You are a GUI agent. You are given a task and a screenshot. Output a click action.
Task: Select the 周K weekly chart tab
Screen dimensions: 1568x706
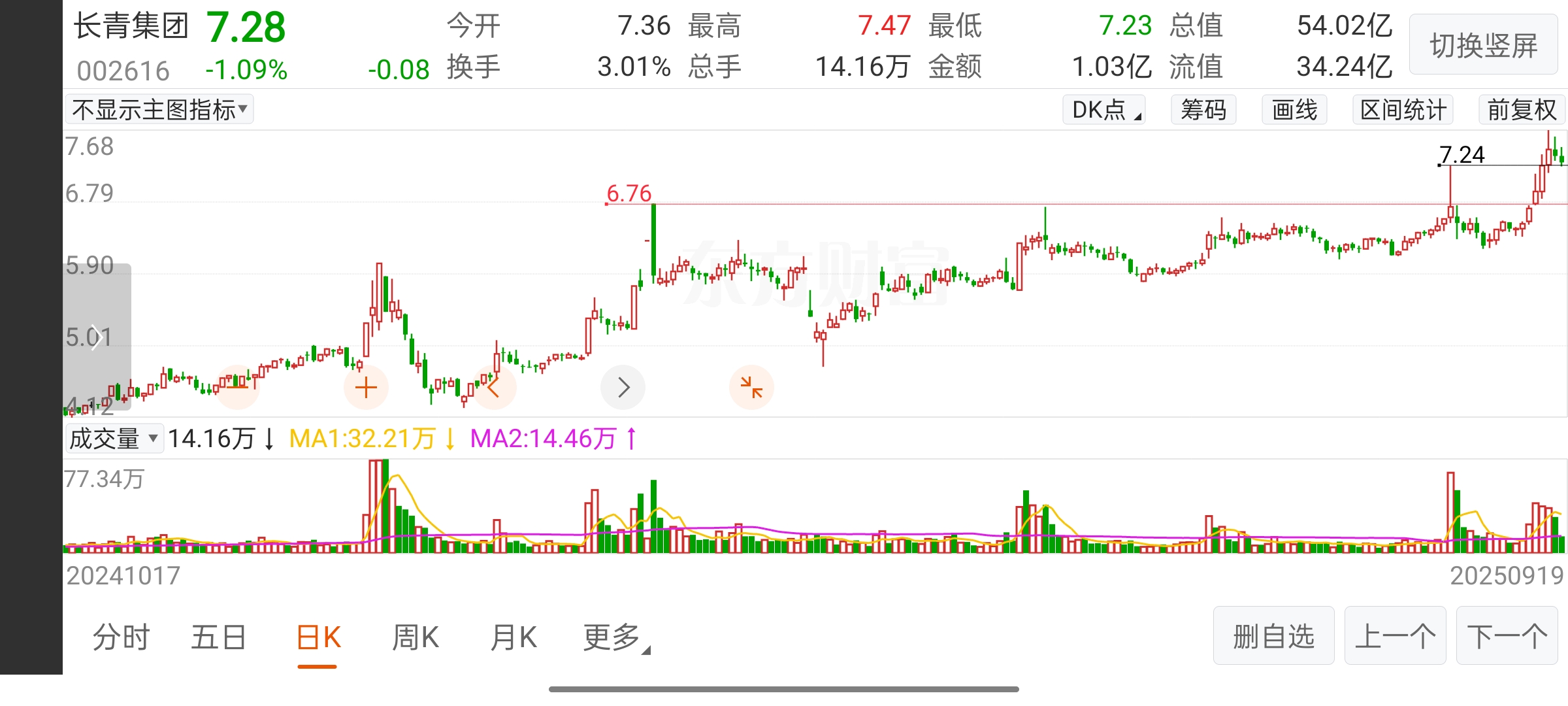coord(415,637)
